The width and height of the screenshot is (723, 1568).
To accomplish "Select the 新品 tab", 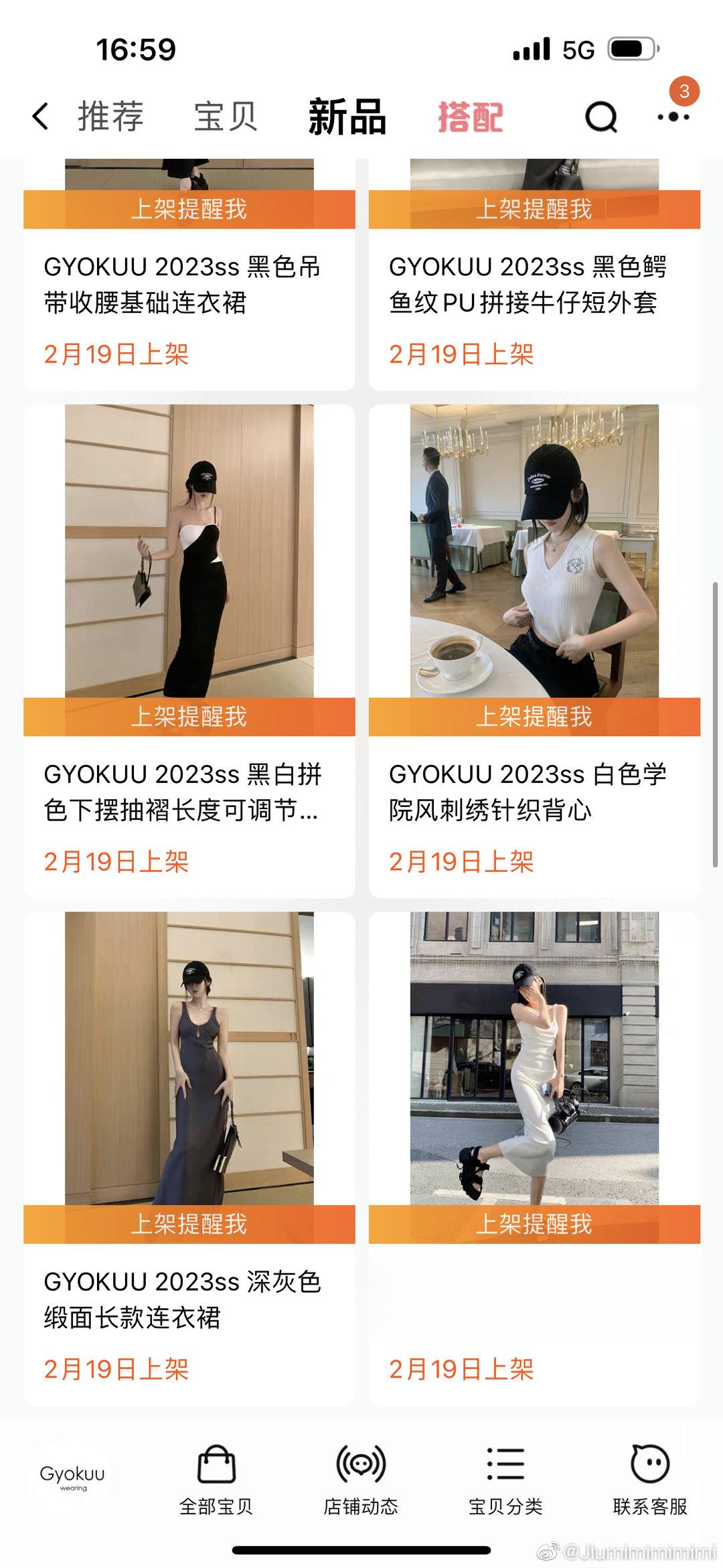I will (x=347, y=117).
